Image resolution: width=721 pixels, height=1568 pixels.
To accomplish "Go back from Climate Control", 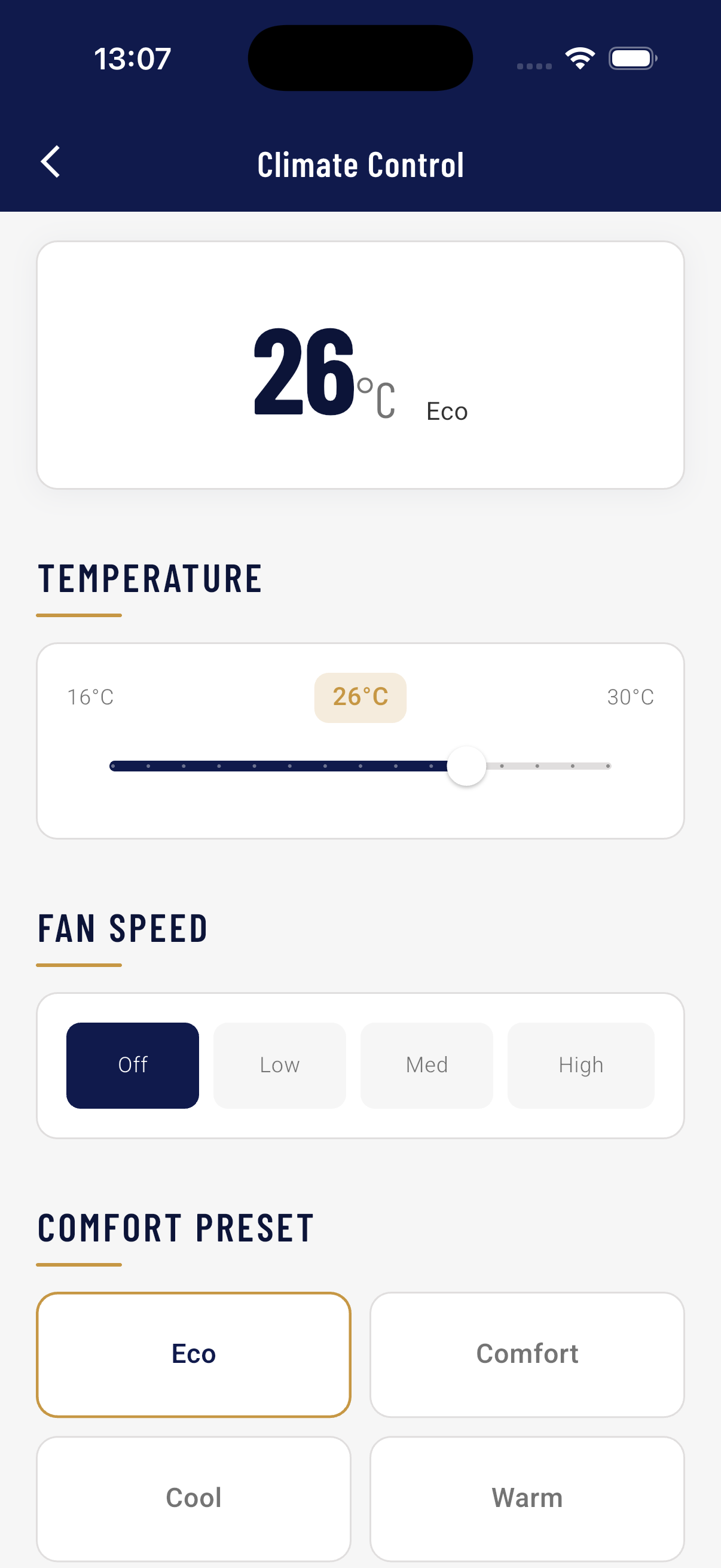I will tap(50, 162).
